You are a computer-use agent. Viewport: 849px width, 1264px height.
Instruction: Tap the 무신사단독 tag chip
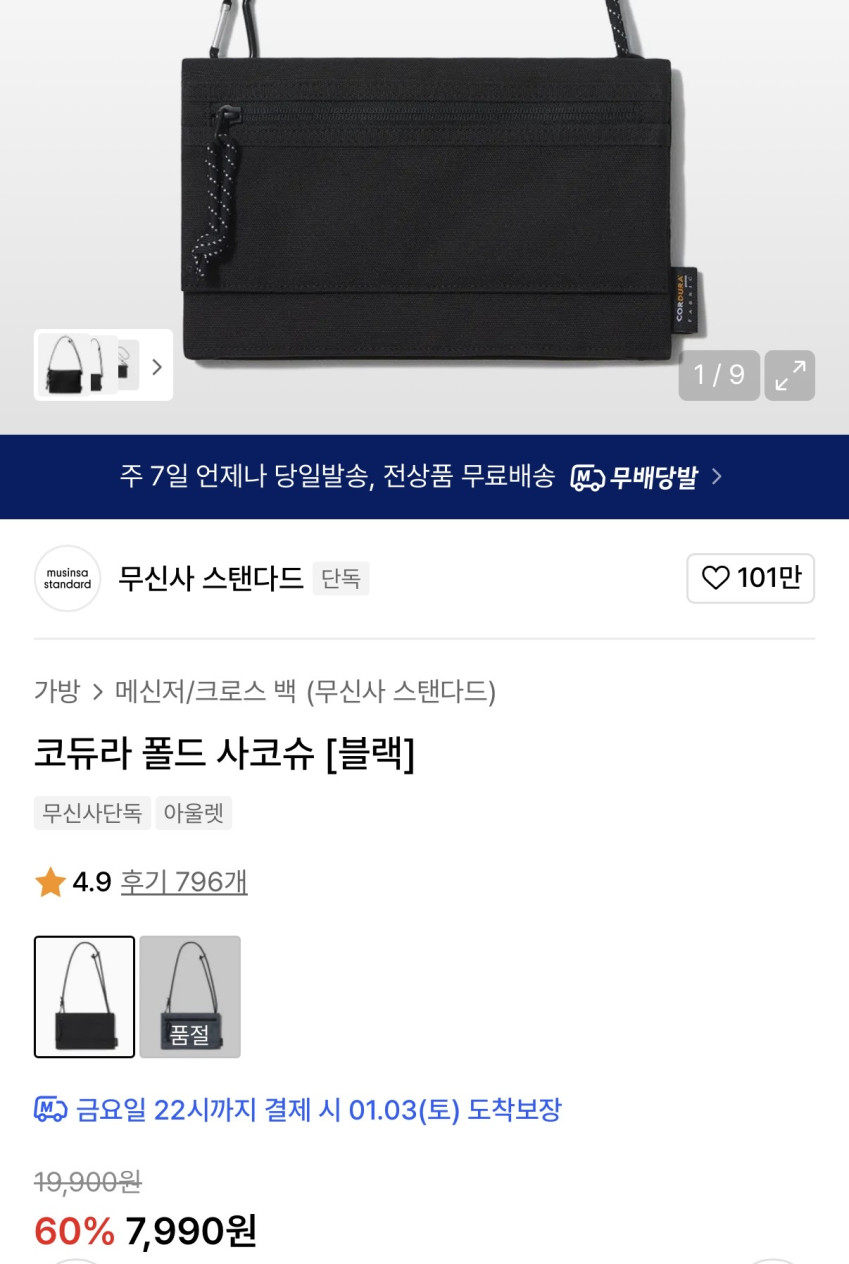coord(92,813)
